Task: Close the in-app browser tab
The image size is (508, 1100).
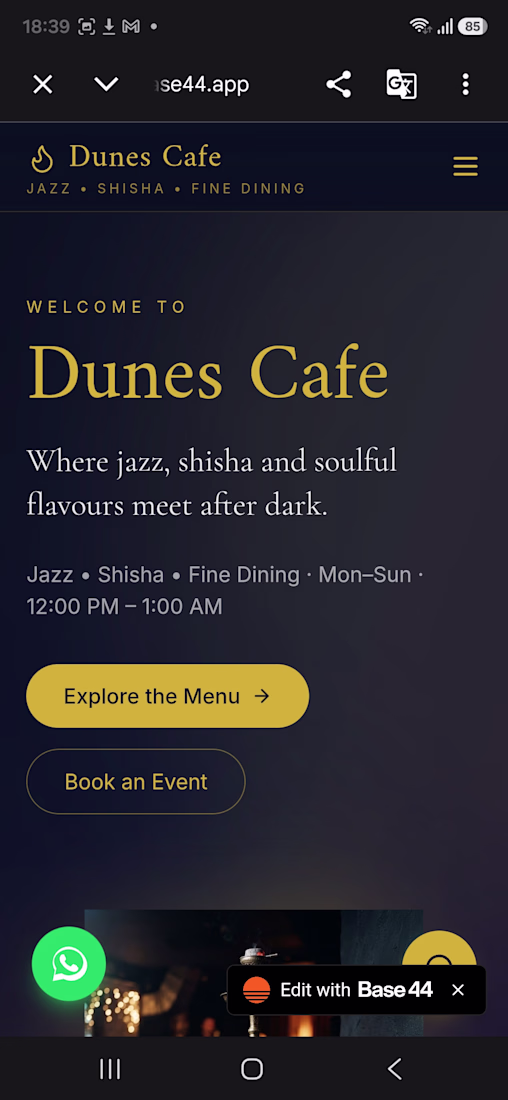Action: [x=43, y=85]
